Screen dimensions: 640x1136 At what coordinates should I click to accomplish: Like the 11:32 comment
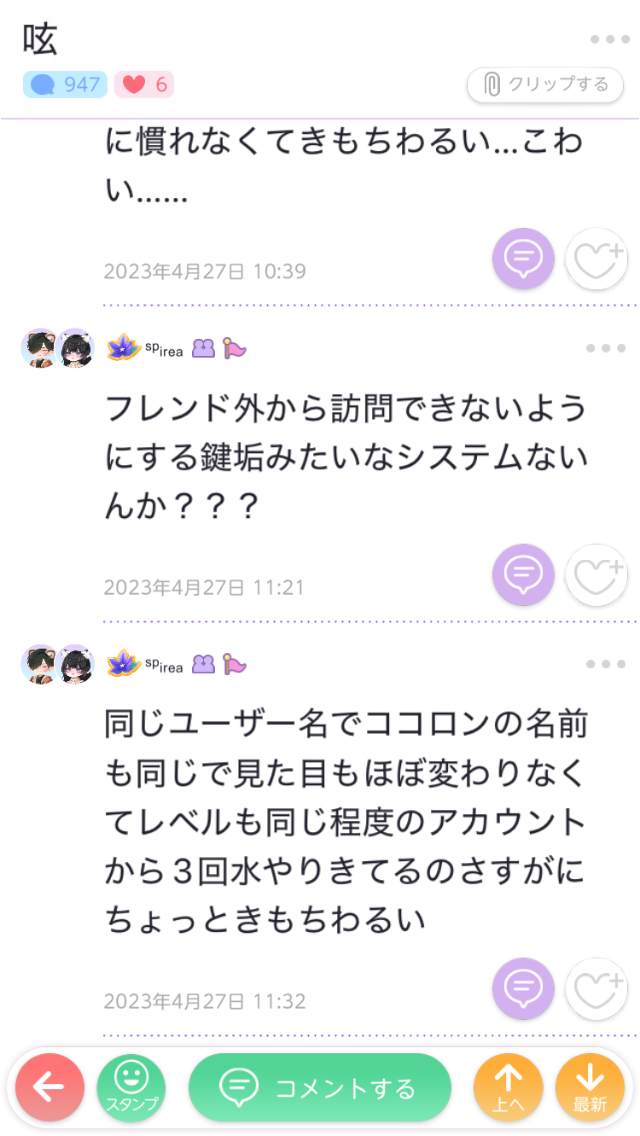596,989
